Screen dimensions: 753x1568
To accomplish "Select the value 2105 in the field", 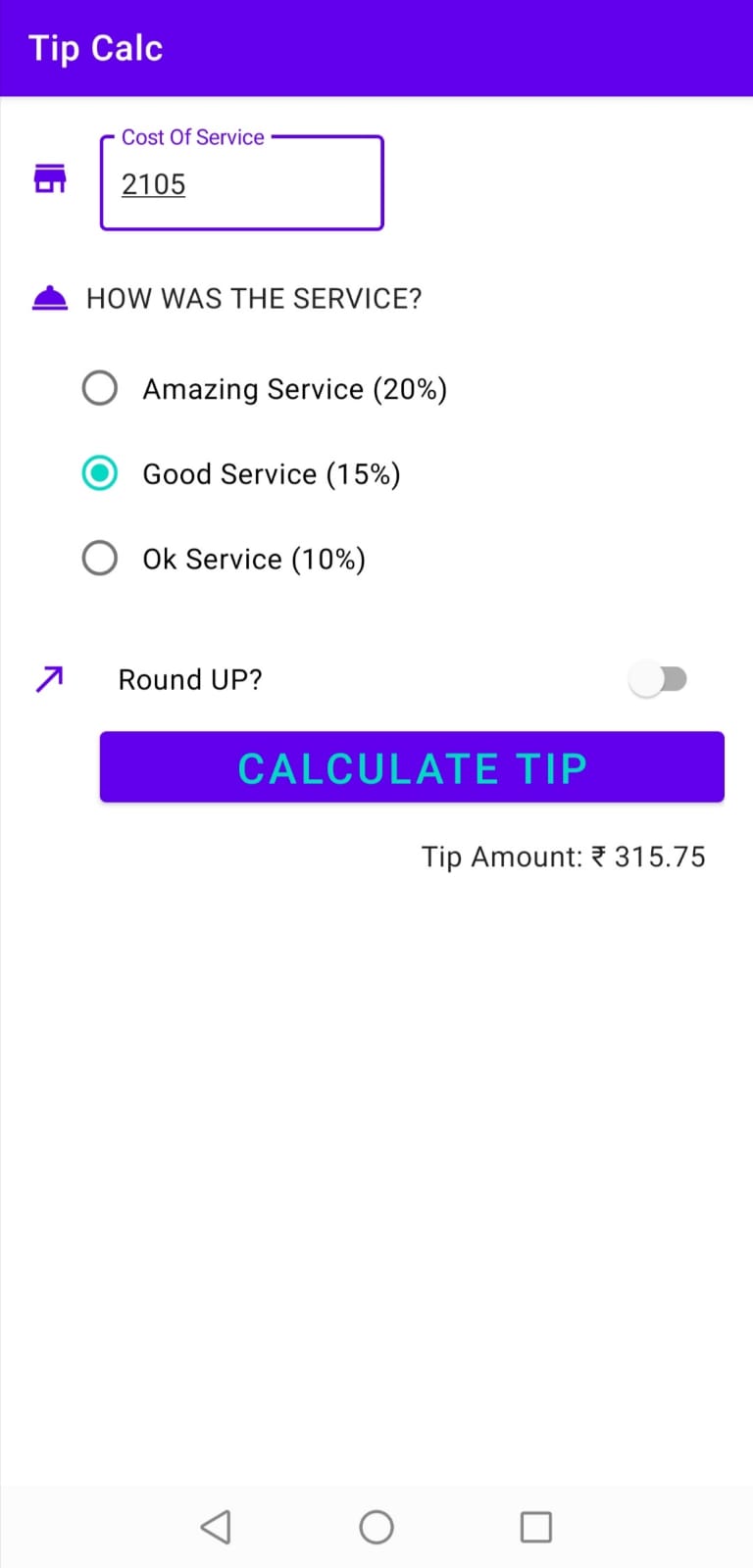I will click(x=153, y=184).
